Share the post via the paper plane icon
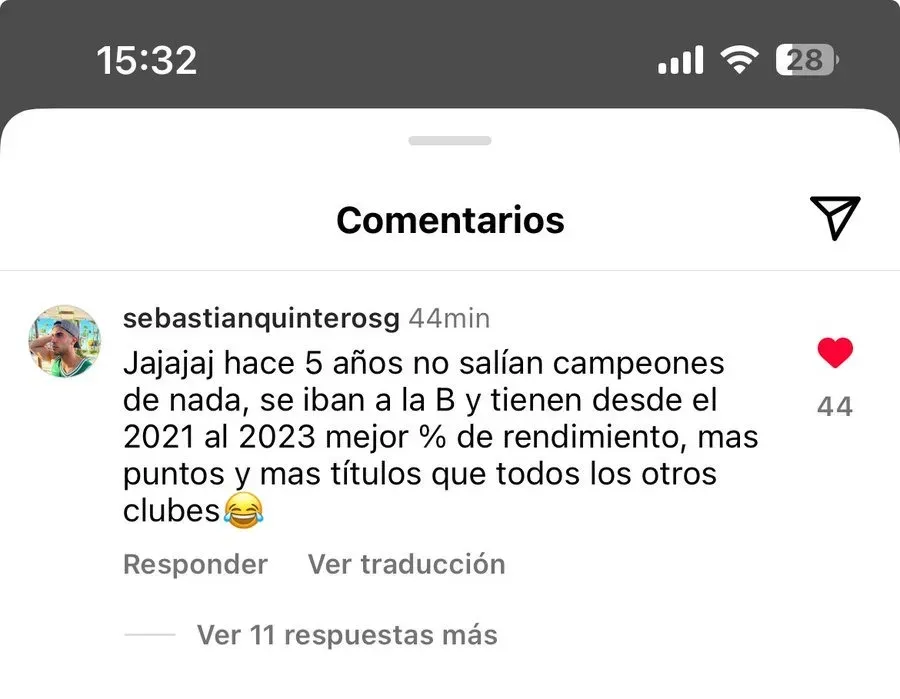The image size is (900, 699). coord(834,218)
